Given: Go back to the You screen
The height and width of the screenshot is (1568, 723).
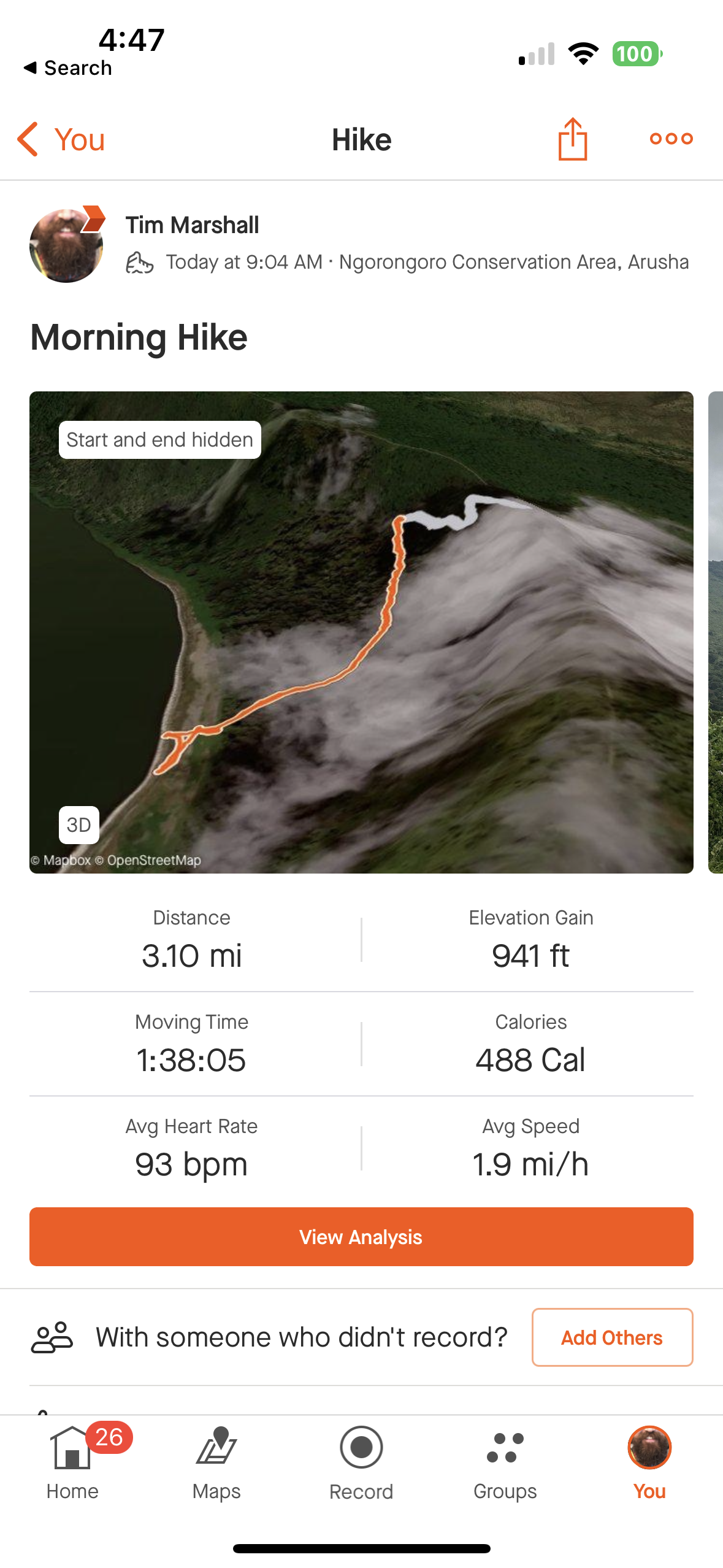Looking at the screenshot, I should click(61, 139).
